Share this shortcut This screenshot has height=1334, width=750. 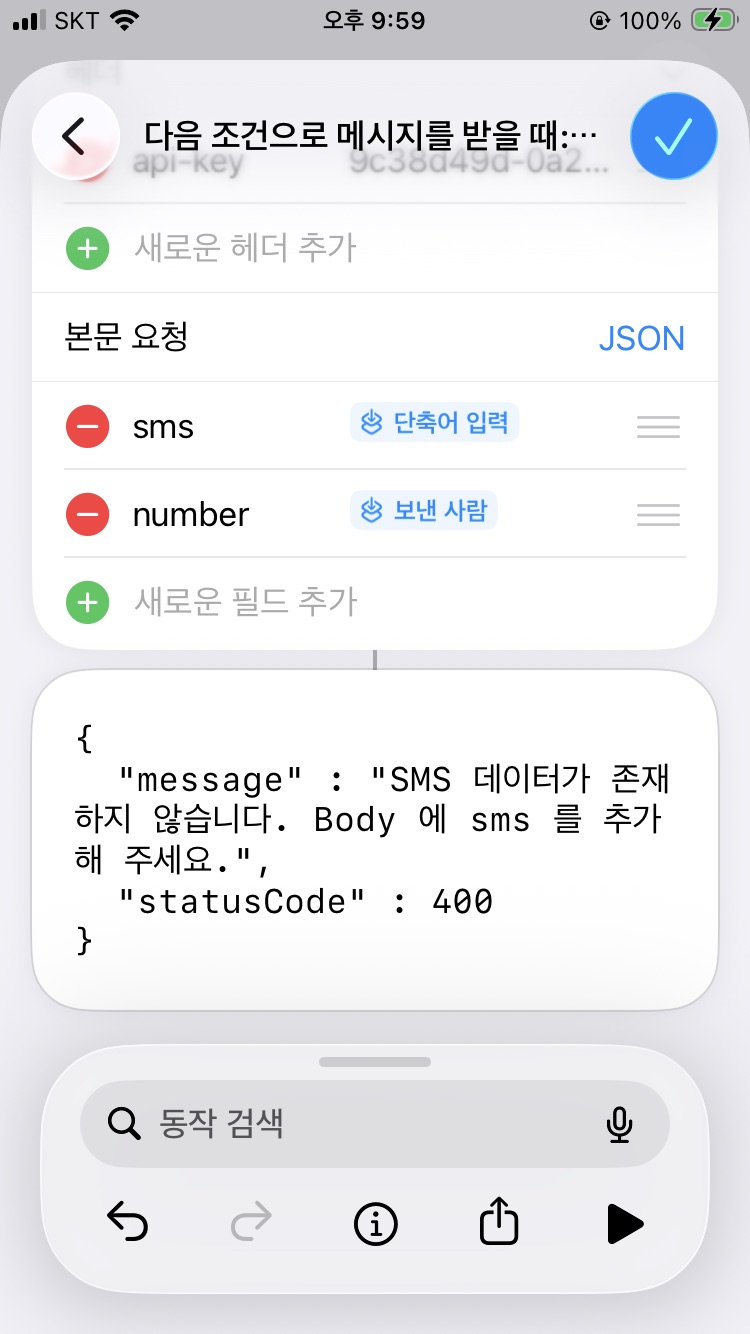click(x=499, y=1222)
